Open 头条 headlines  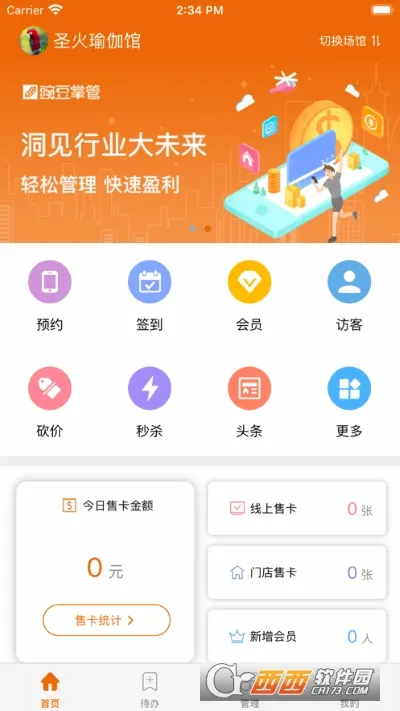point(249,402)
